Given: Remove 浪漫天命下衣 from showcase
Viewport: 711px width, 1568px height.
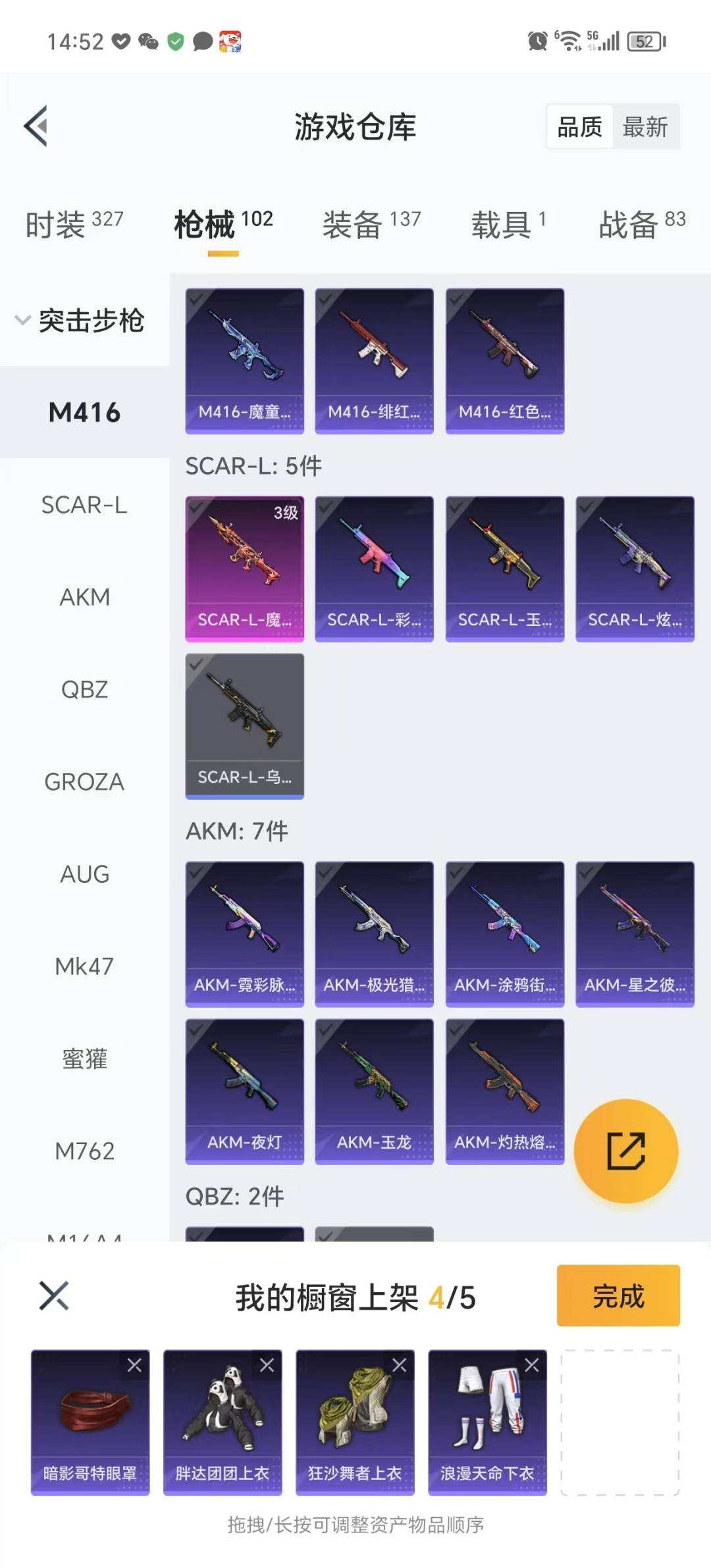Looking at the screenshot, I should tap(531, 1365).
